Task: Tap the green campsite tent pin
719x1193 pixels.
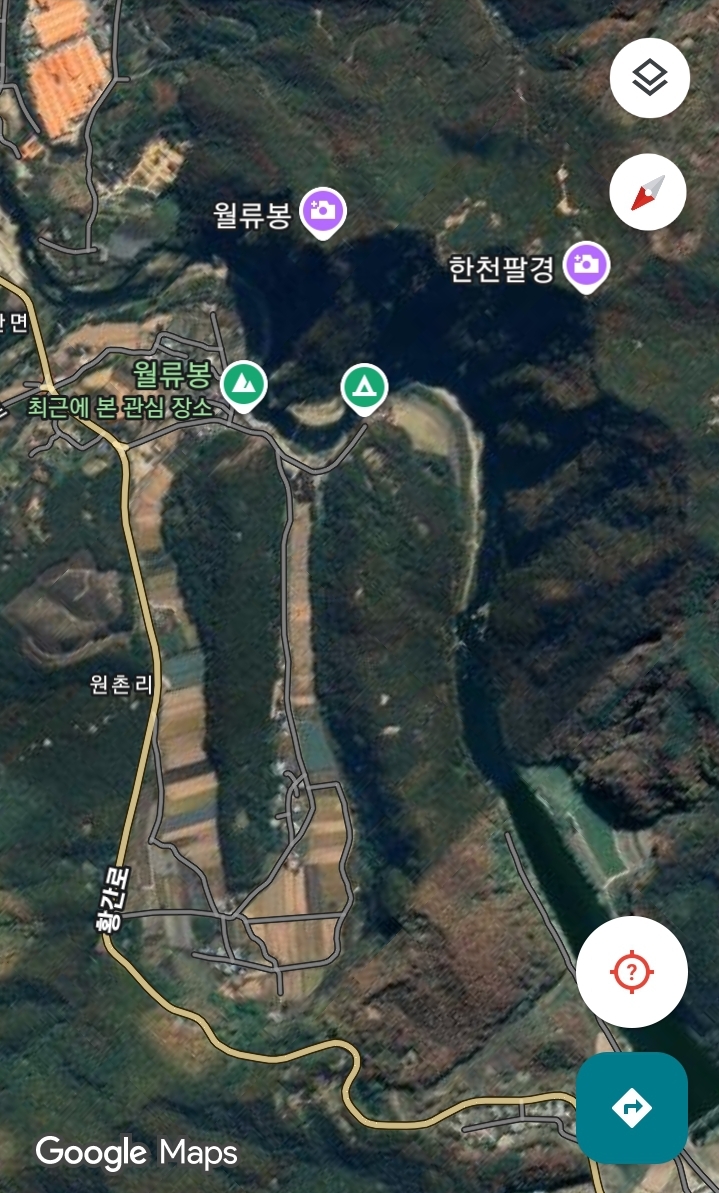Action: pos(364,388)
